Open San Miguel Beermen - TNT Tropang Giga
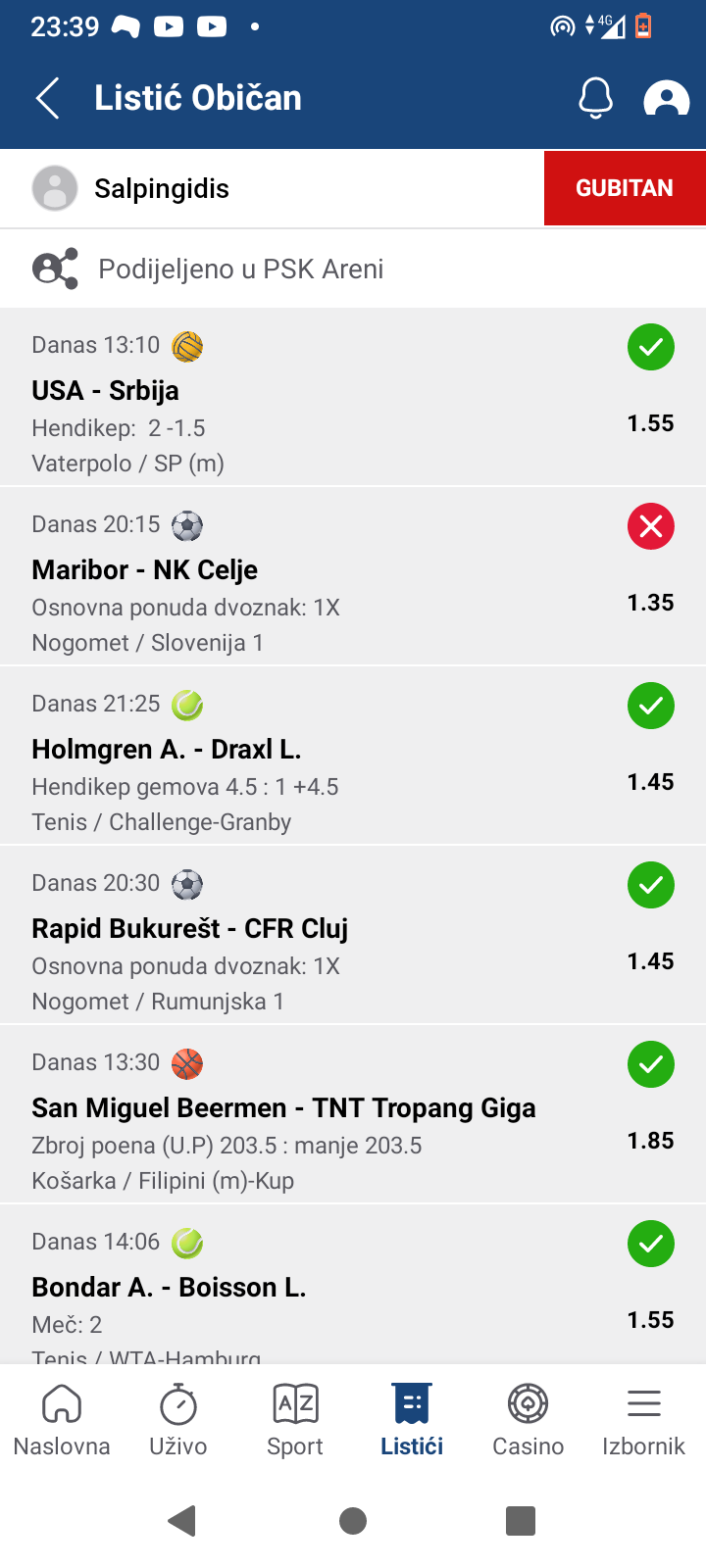 (x=283, y=1107)
